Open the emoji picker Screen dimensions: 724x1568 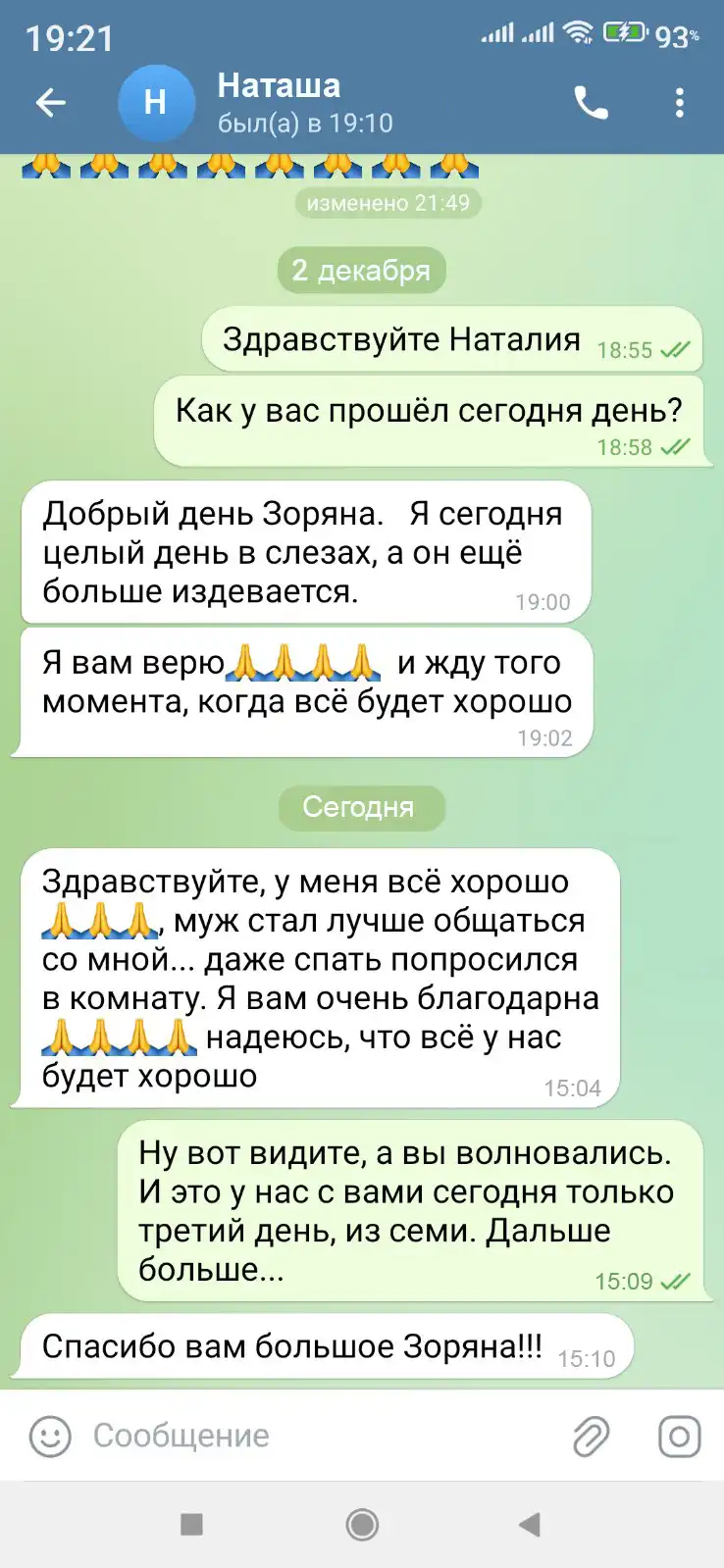pyautogui.click(x=50, y=1437)
